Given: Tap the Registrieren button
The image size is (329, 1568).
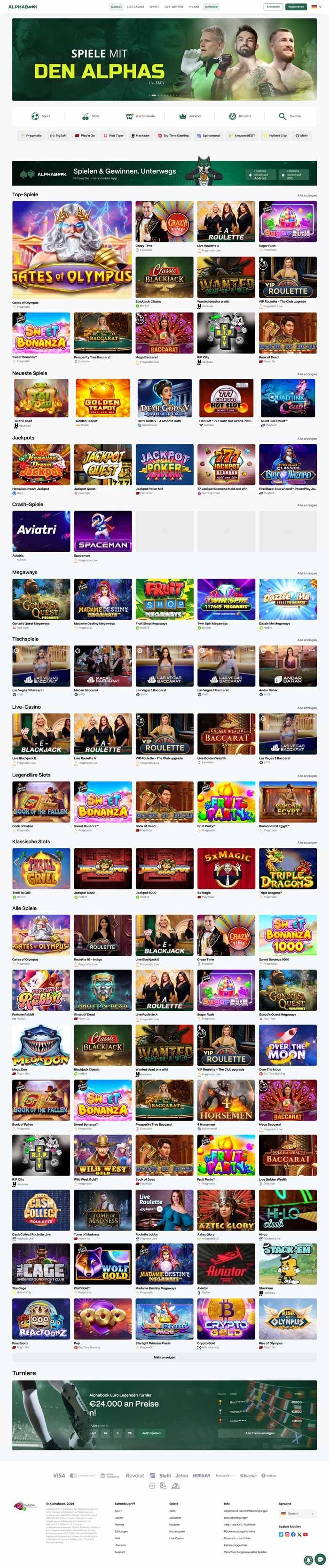Looking at the screenshot, I should (296, 7).
